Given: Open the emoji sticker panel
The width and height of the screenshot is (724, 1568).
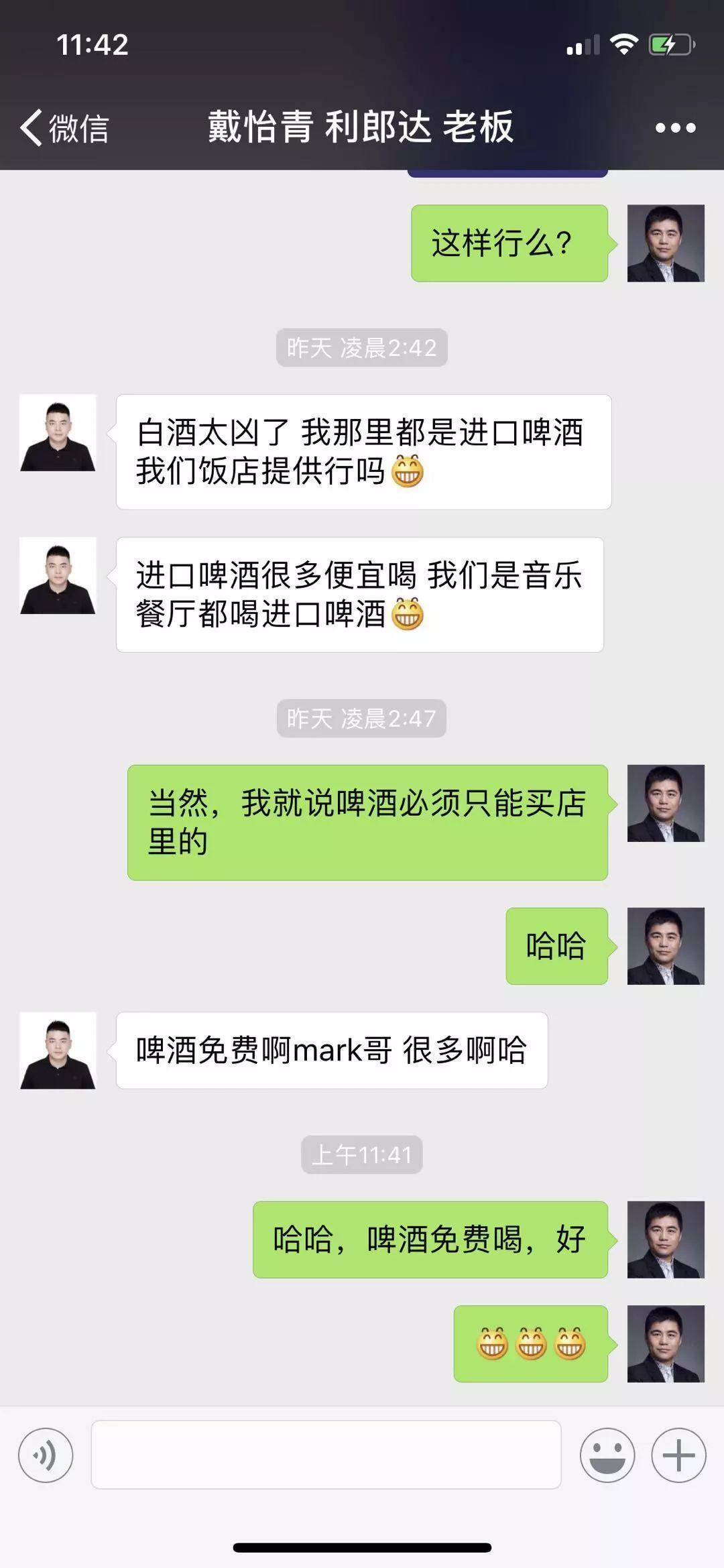Looking at the screenshot, I should click(x=607, y=1455).
